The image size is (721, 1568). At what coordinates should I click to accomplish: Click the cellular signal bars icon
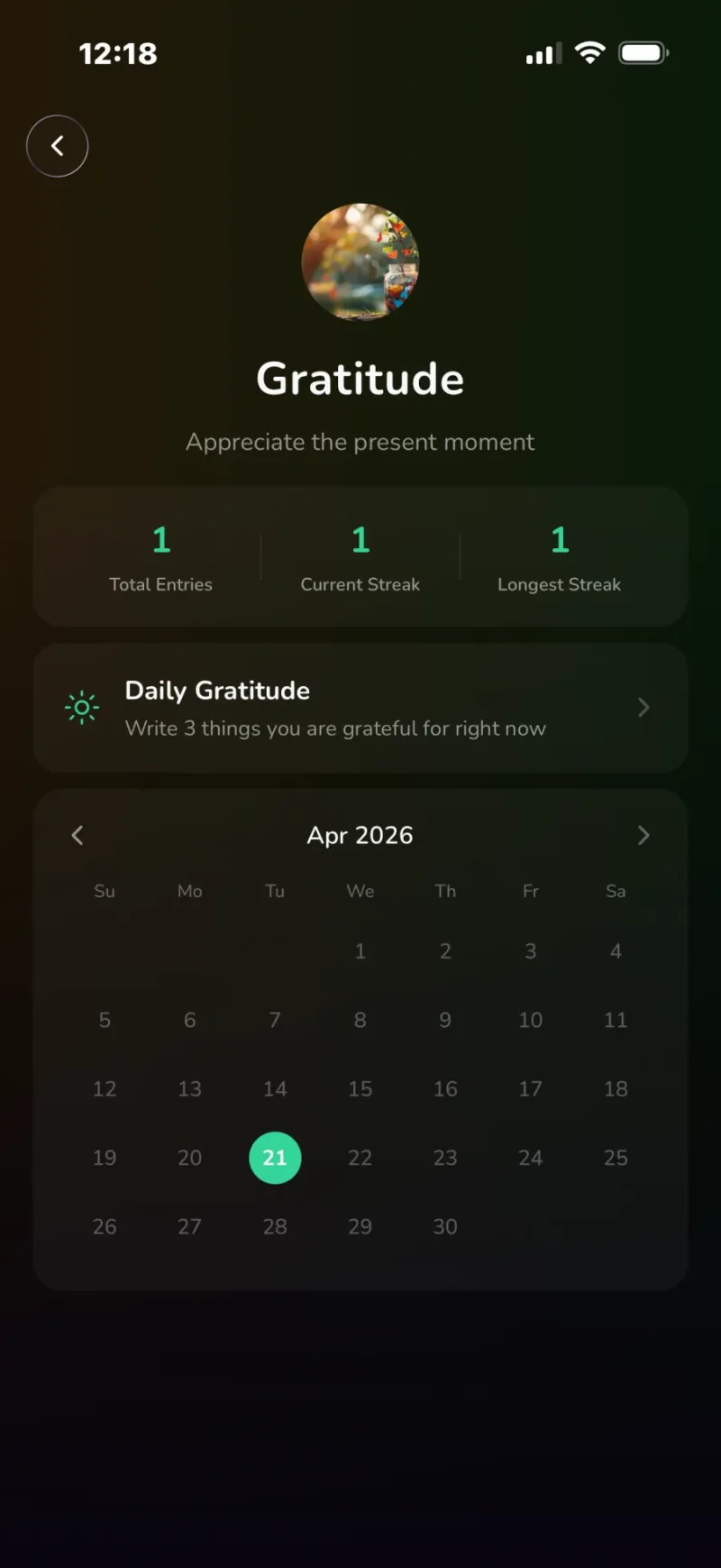point(540,54)
